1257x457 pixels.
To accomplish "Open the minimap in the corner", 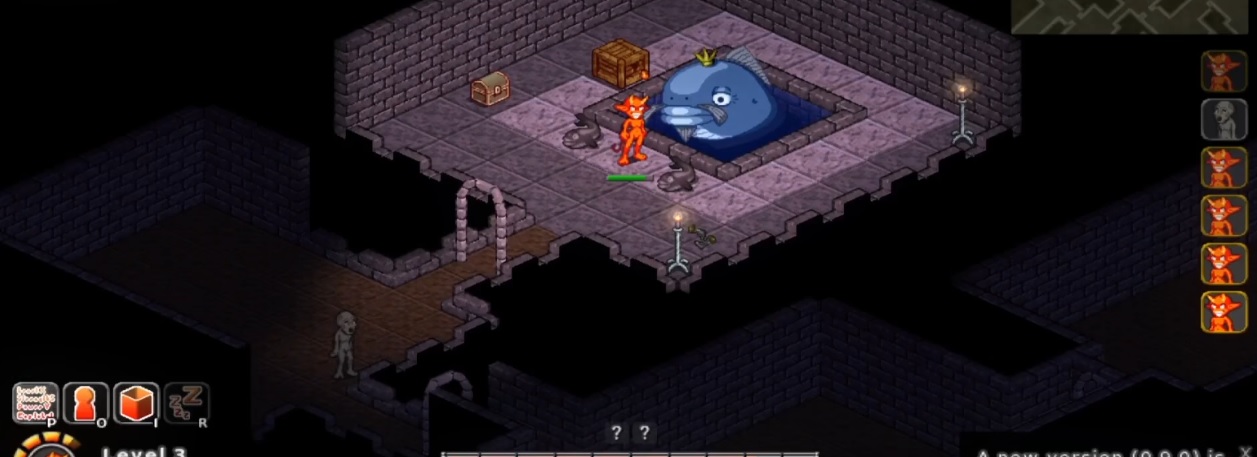I will point(1128,16).
